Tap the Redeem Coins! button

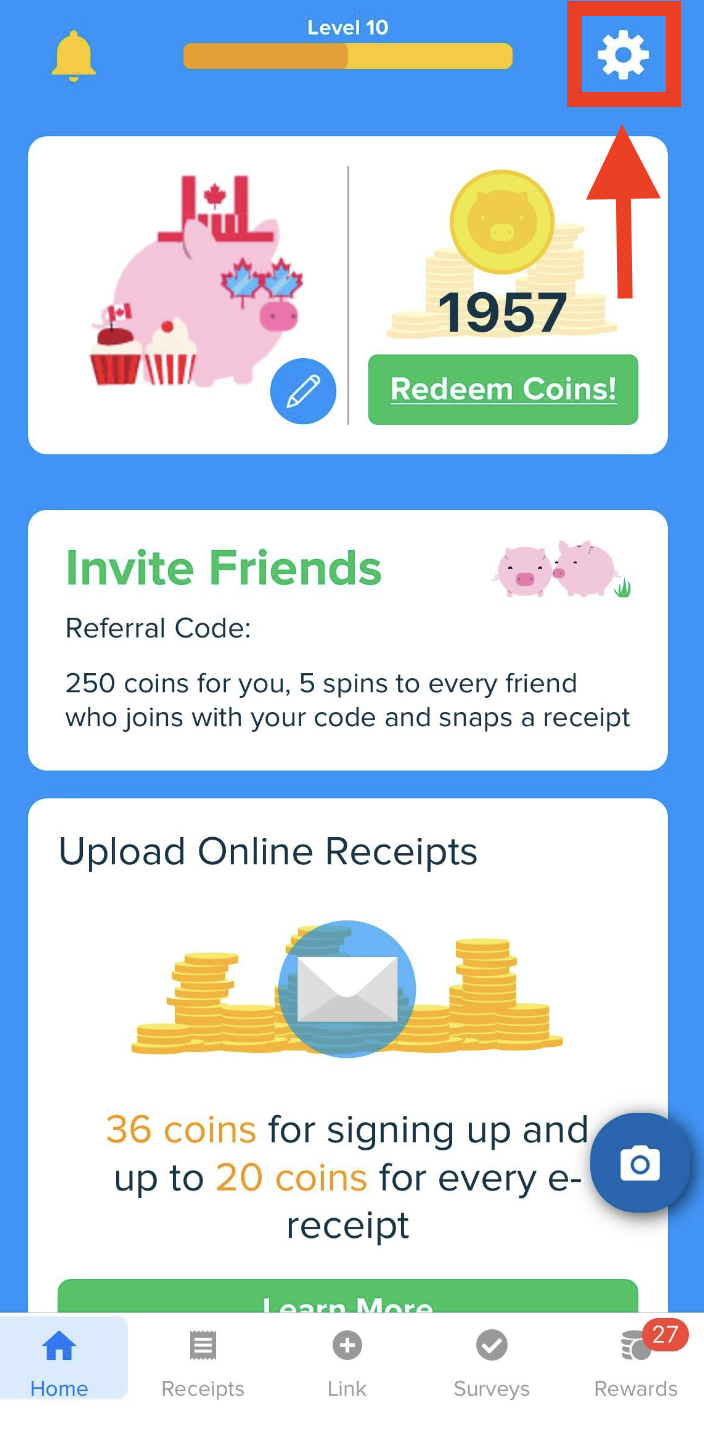503,389
